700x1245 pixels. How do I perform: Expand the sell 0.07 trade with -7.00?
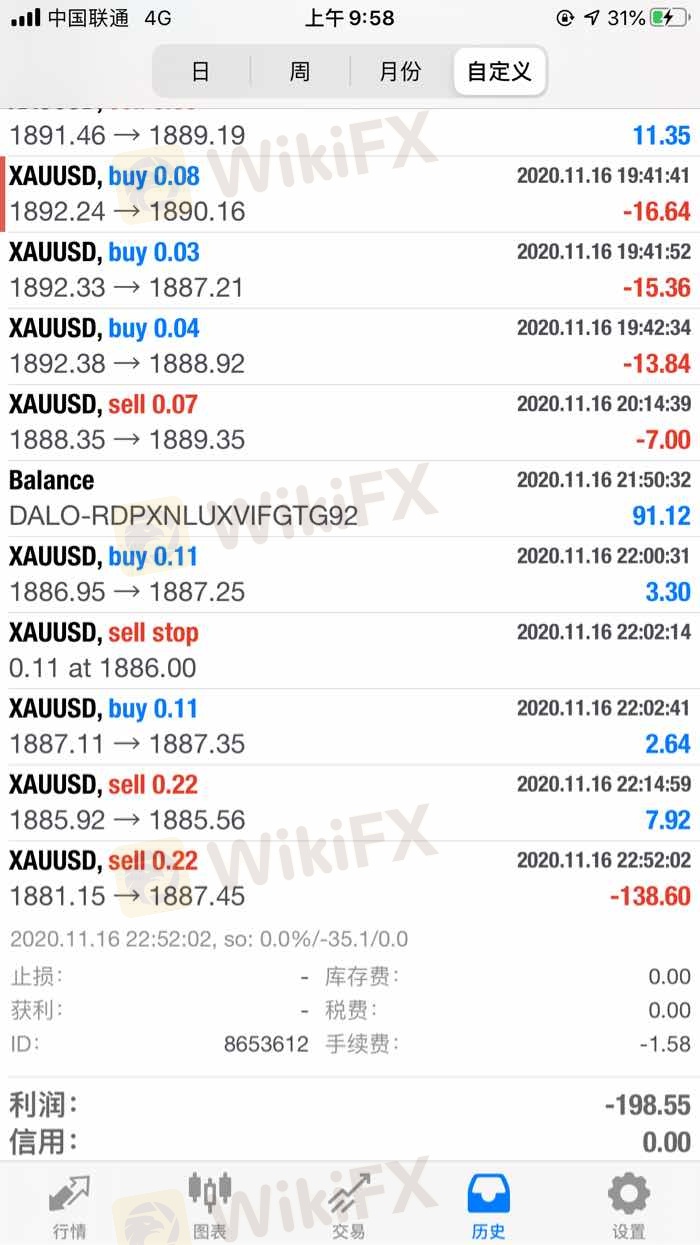coord(350,422)
